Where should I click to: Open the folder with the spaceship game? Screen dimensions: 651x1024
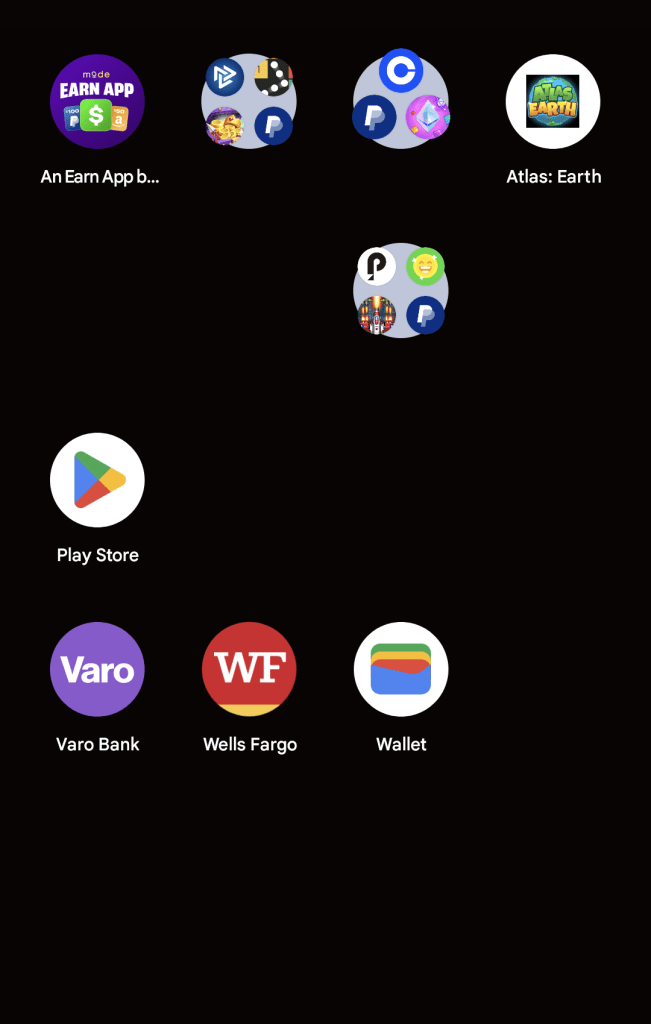401,291
